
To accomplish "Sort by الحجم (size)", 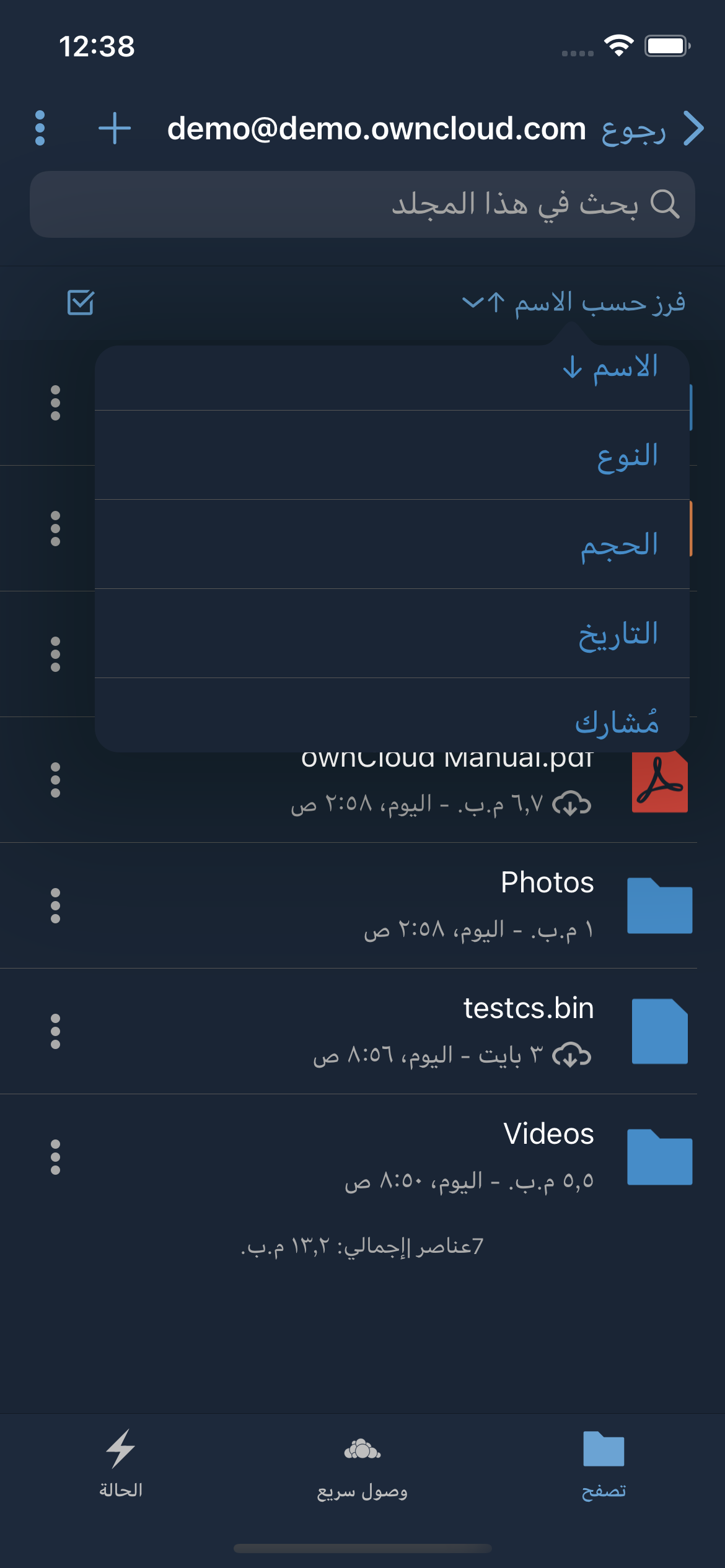I will click(x=392, y=545).
